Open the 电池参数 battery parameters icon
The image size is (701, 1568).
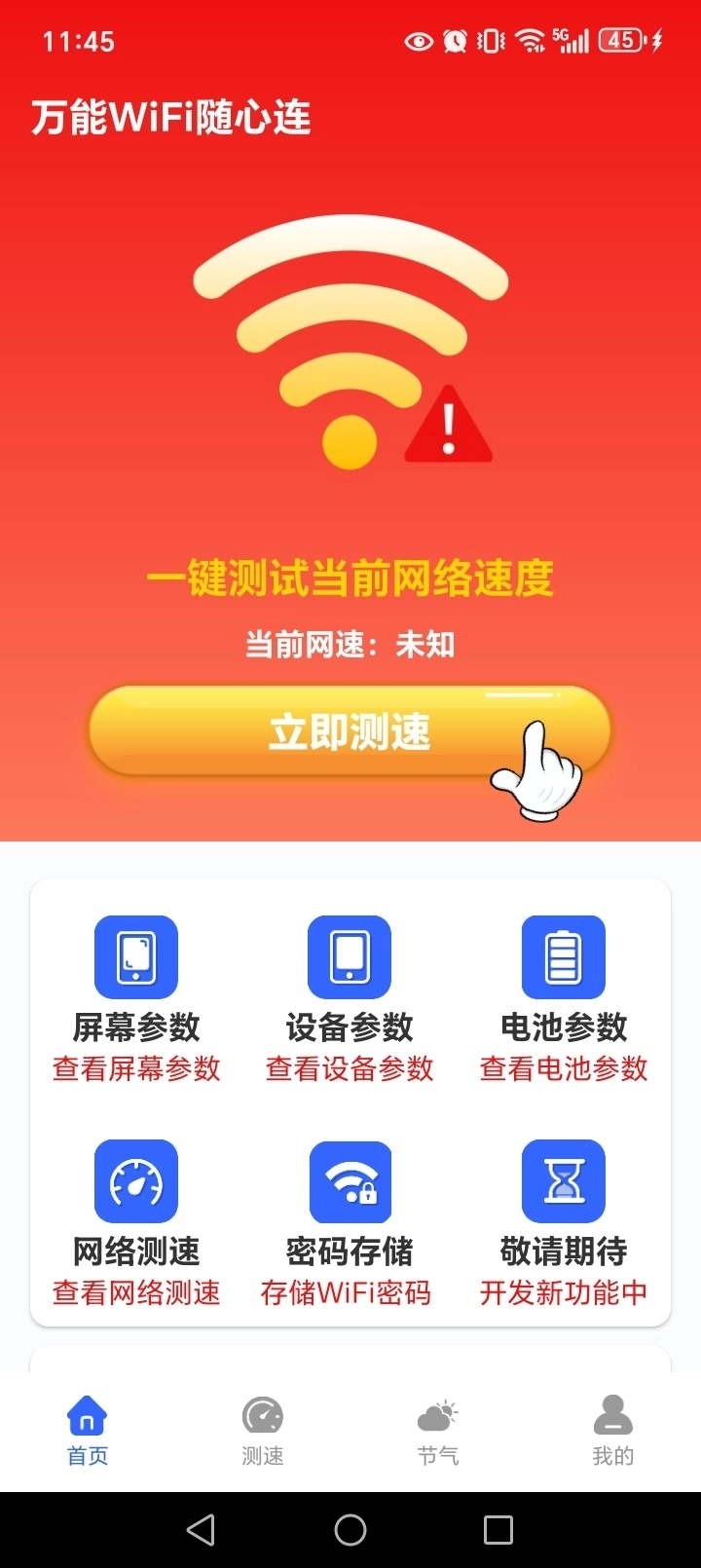tap(563, 956)
